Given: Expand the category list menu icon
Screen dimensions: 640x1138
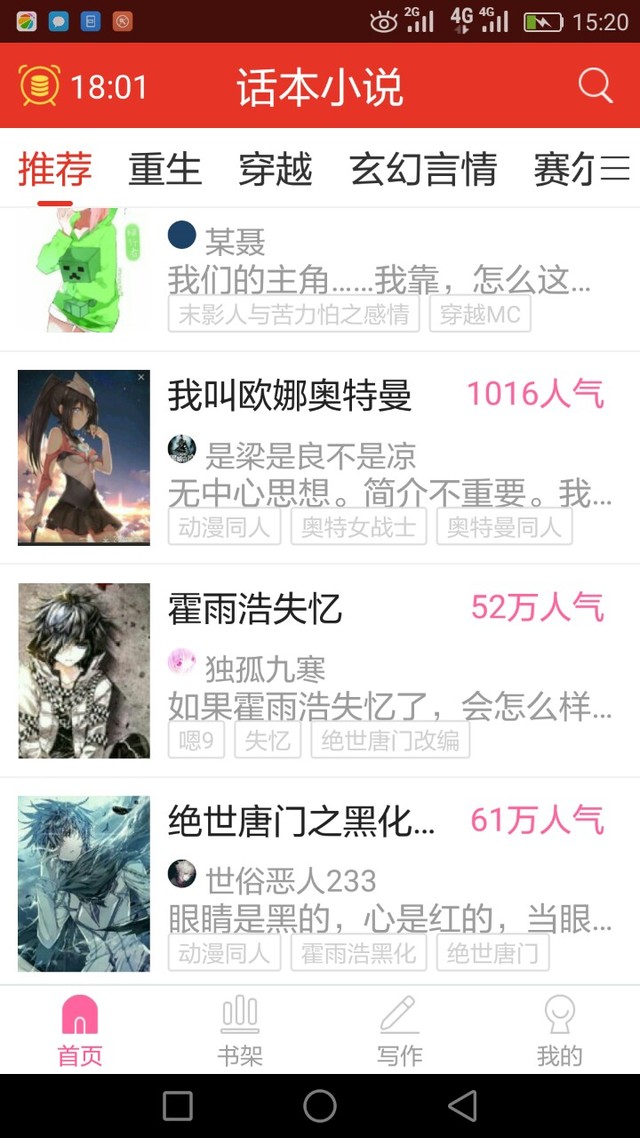Looking at the screenshot, I should (615, 168).
